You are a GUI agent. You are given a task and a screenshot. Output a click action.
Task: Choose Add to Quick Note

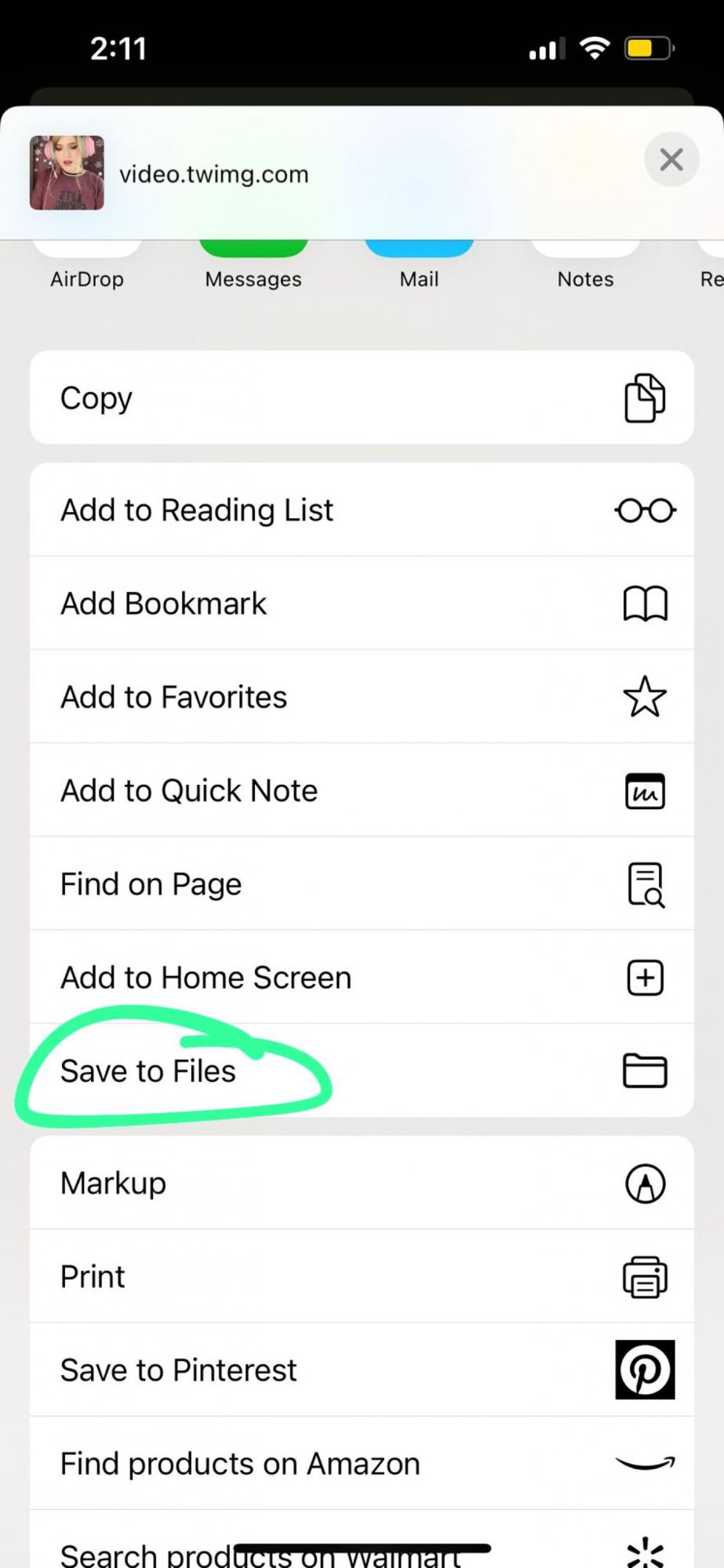[362, 790]
